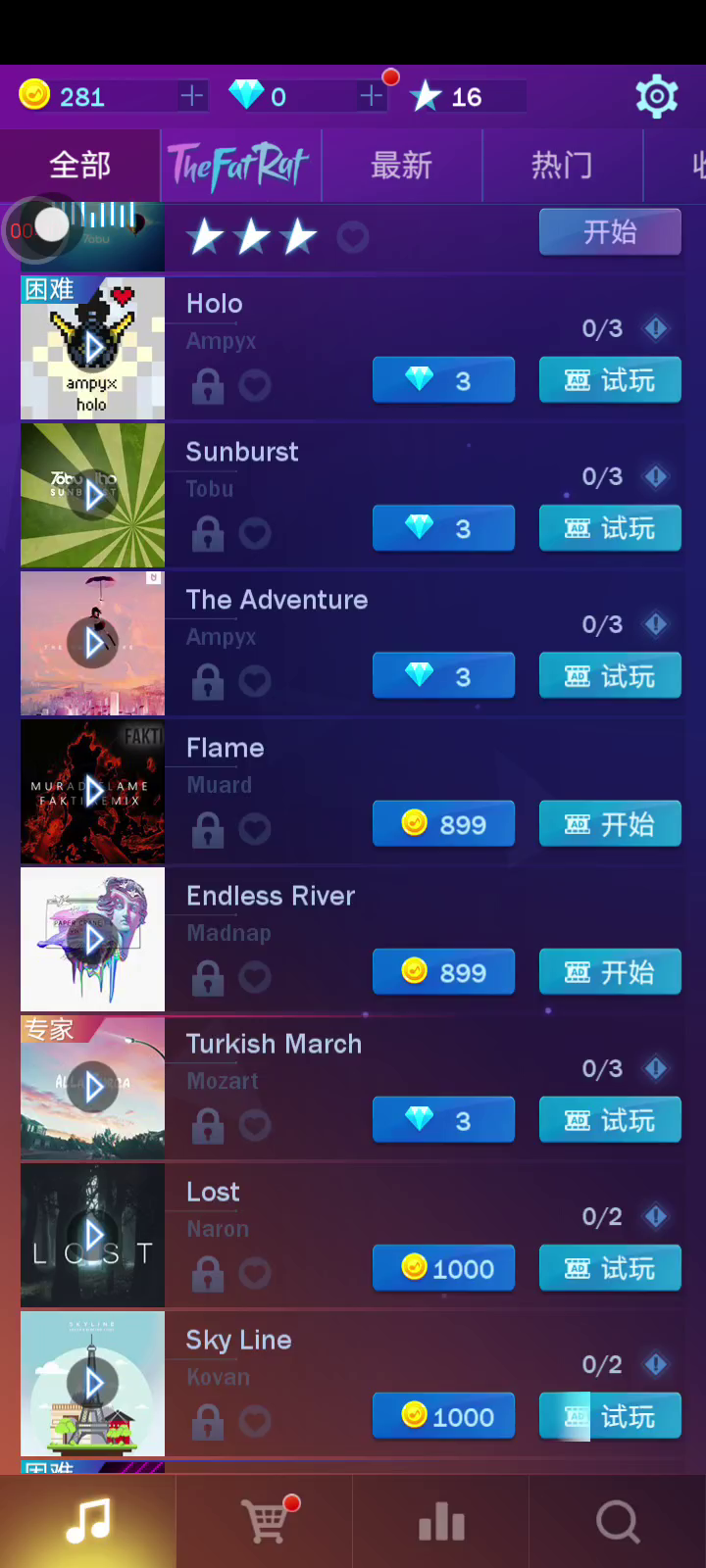The width and height of the screenshot is (706, 1568).
Task: Switch to the 最新 tab
Action: [401, 165]
